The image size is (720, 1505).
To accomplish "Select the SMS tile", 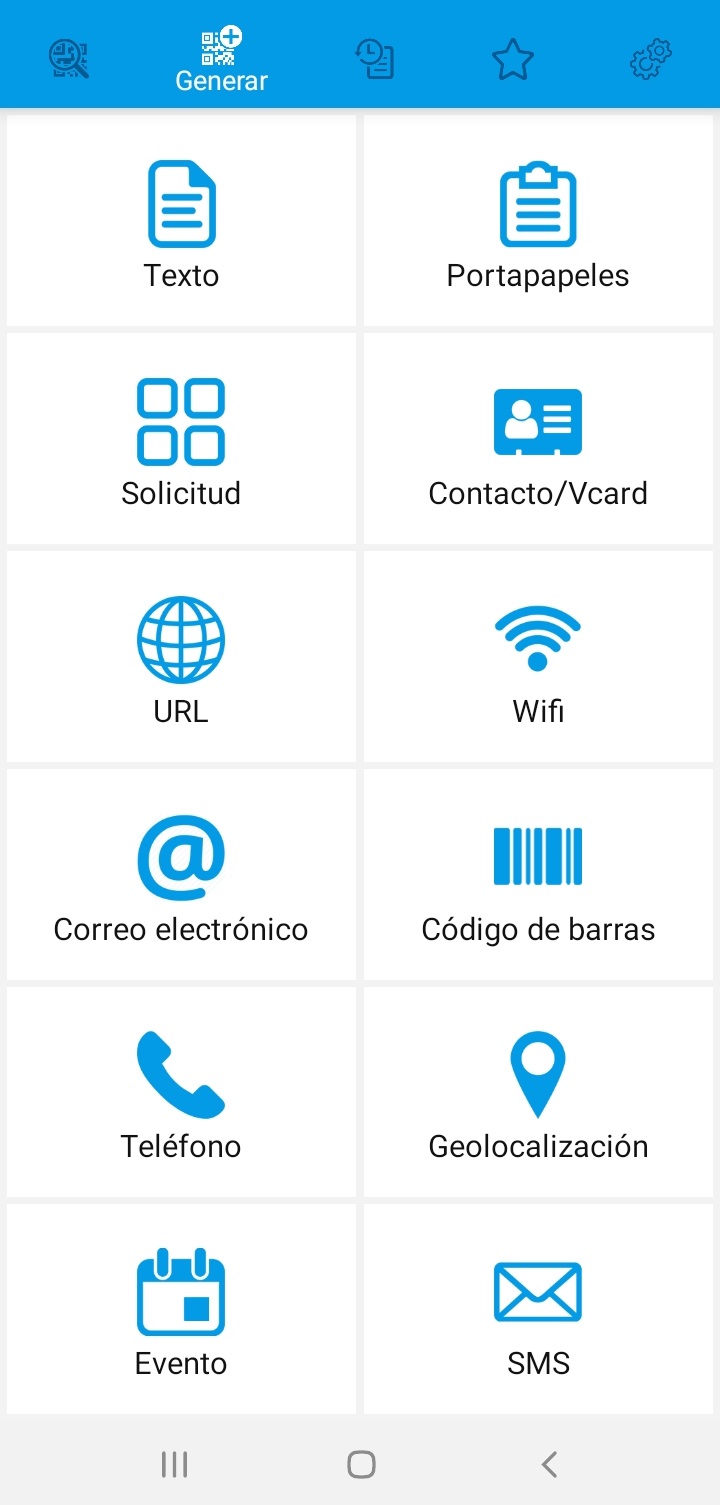I will pyautogui.click(x=538, y=1309).
